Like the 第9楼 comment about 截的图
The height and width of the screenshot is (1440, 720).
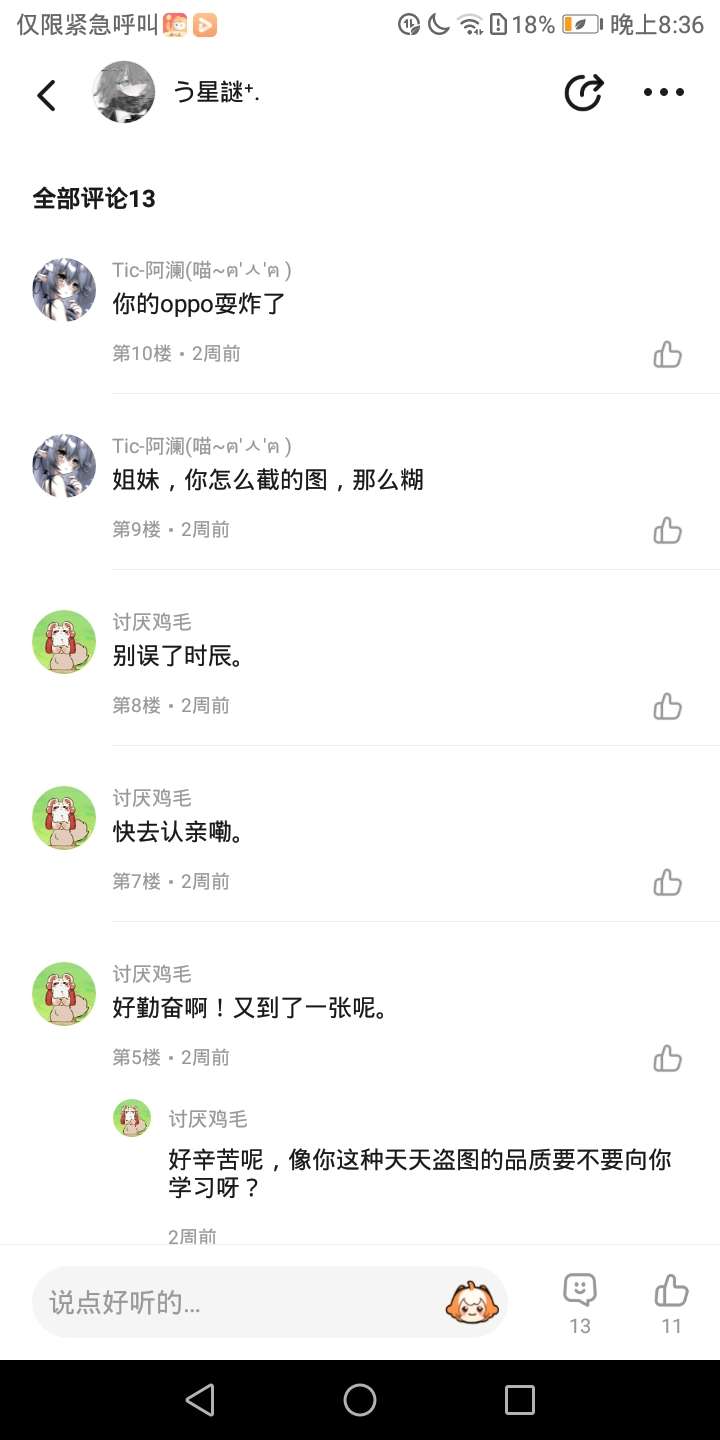pos(667,530)
